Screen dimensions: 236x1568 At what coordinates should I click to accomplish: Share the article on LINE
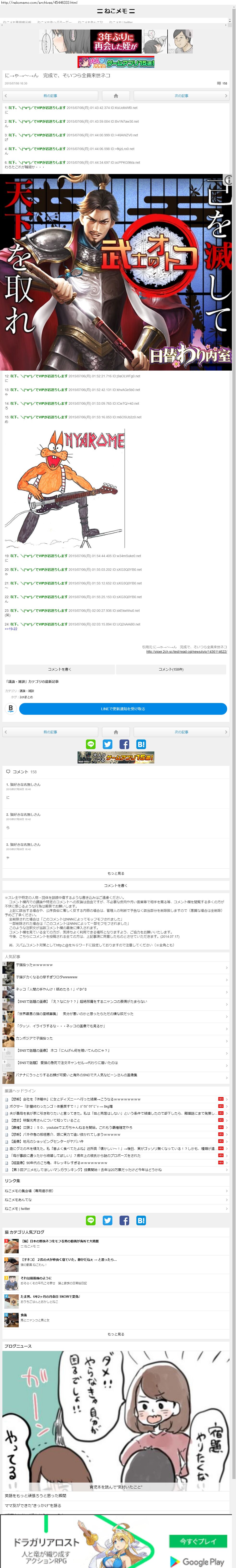91,745
